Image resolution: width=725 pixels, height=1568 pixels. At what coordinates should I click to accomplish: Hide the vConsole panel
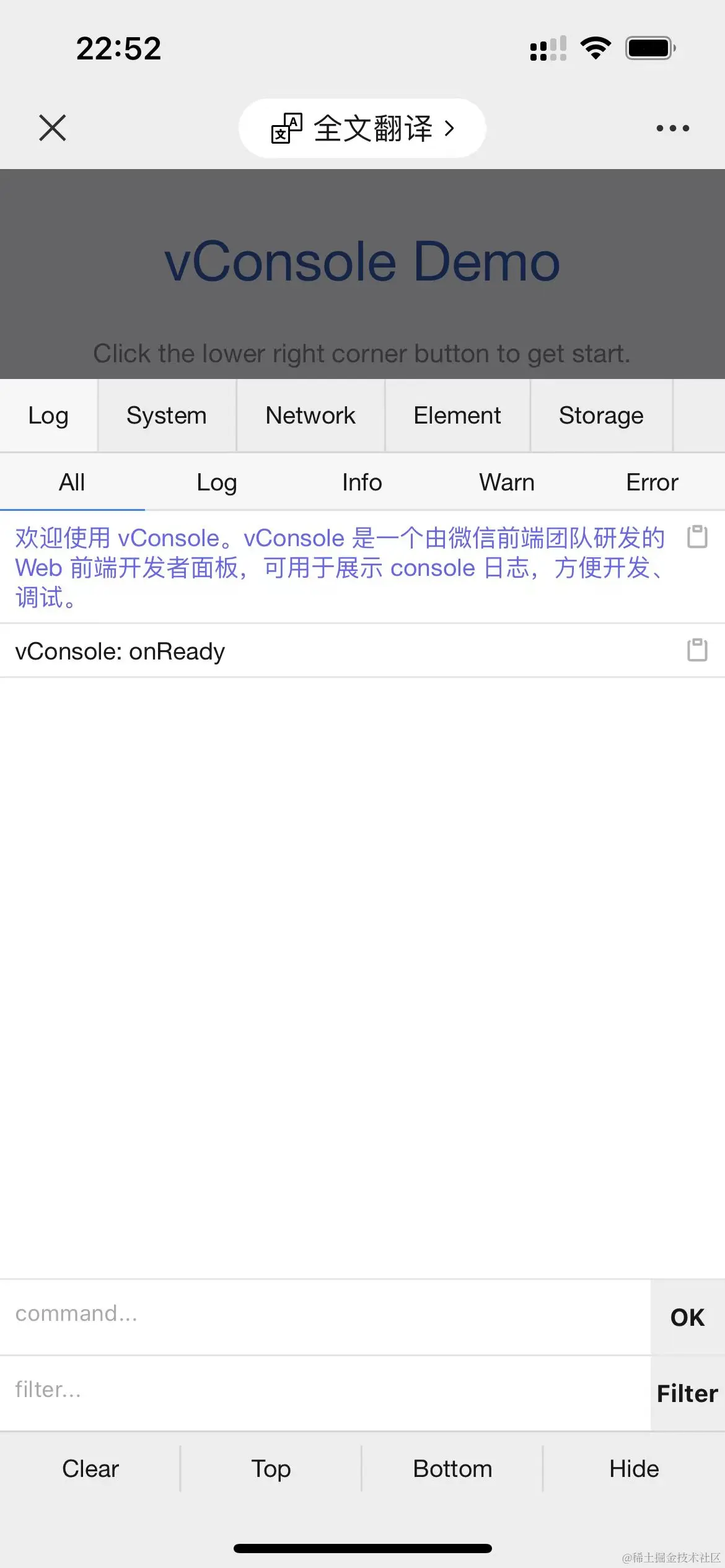tap(634, 1469)
